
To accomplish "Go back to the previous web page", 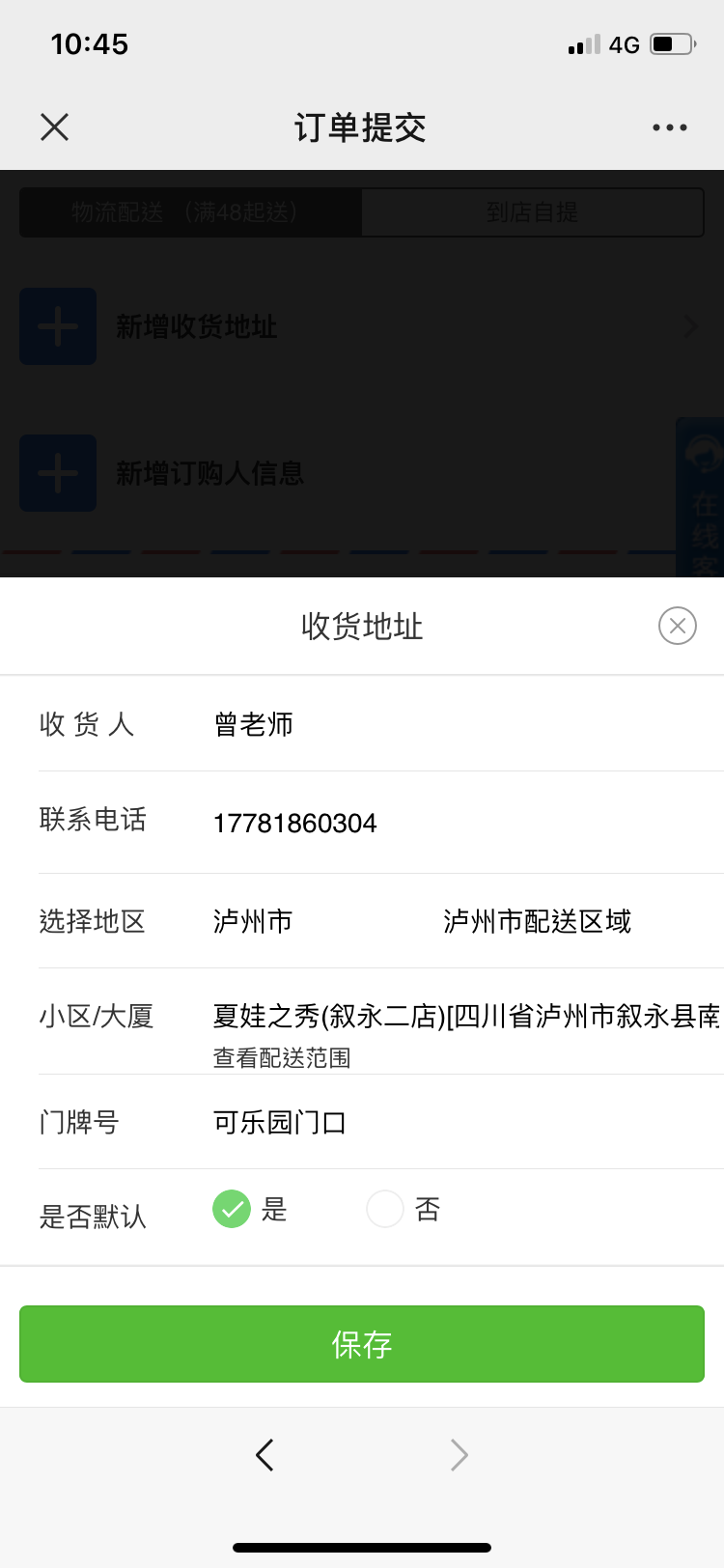I will (265, 1454).
